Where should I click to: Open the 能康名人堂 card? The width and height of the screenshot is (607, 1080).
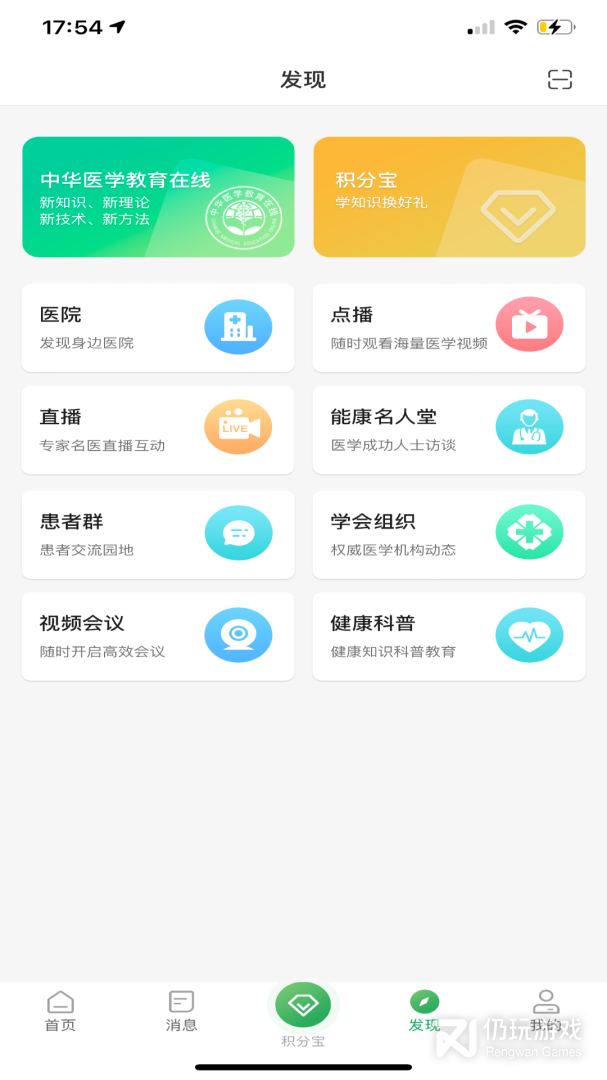[449, 430]
